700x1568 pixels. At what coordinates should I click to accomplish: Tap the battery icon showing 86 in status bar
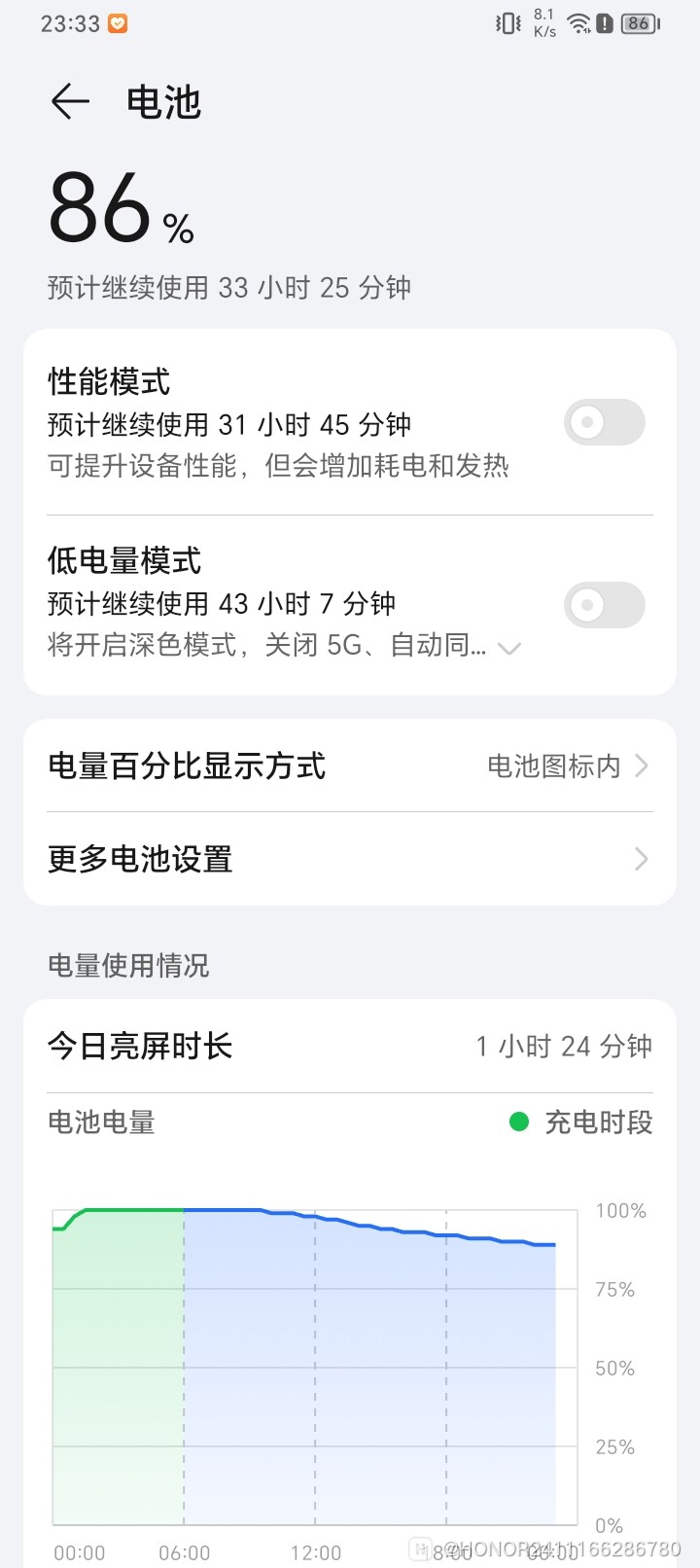point(637,23)
